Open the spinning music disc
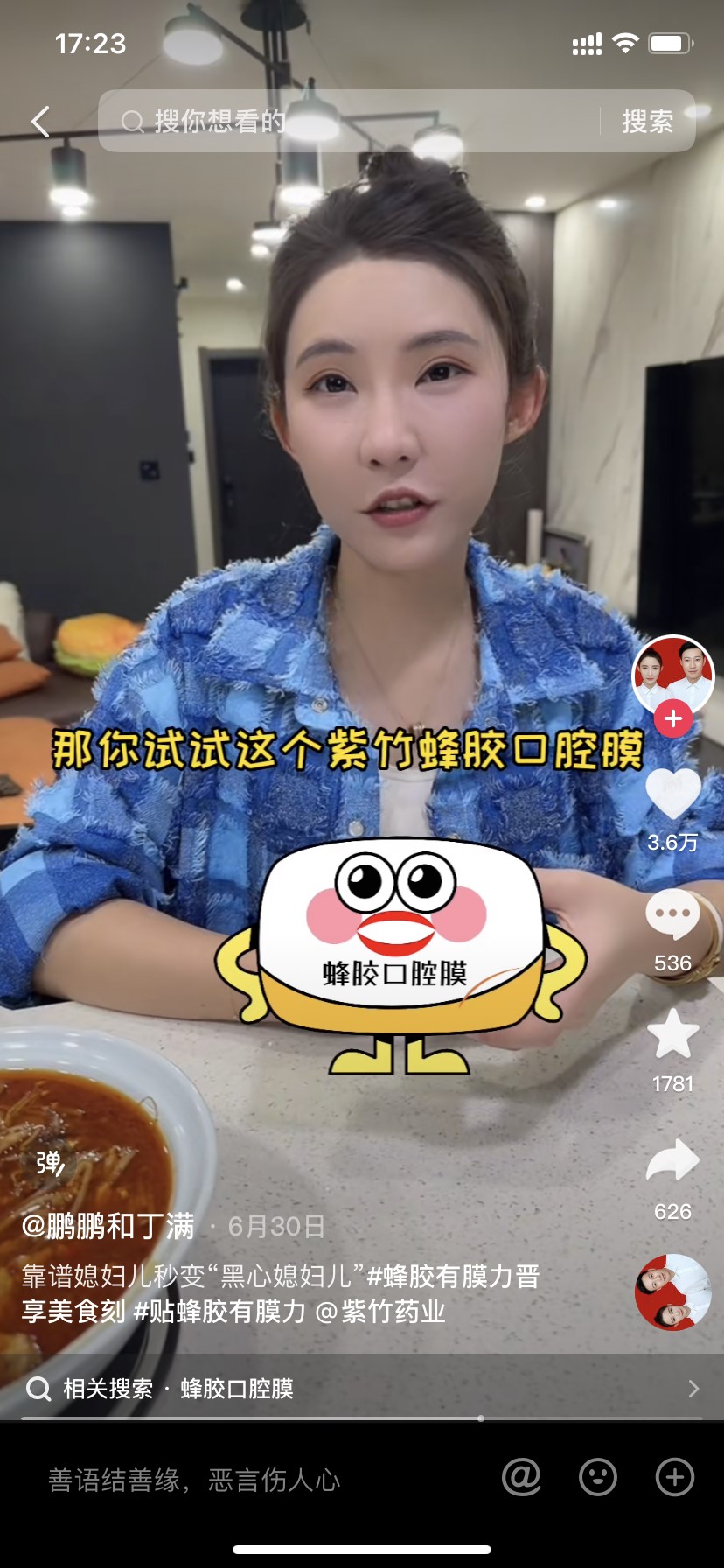Screen dimensions: 724x1568 (672, 1292)
